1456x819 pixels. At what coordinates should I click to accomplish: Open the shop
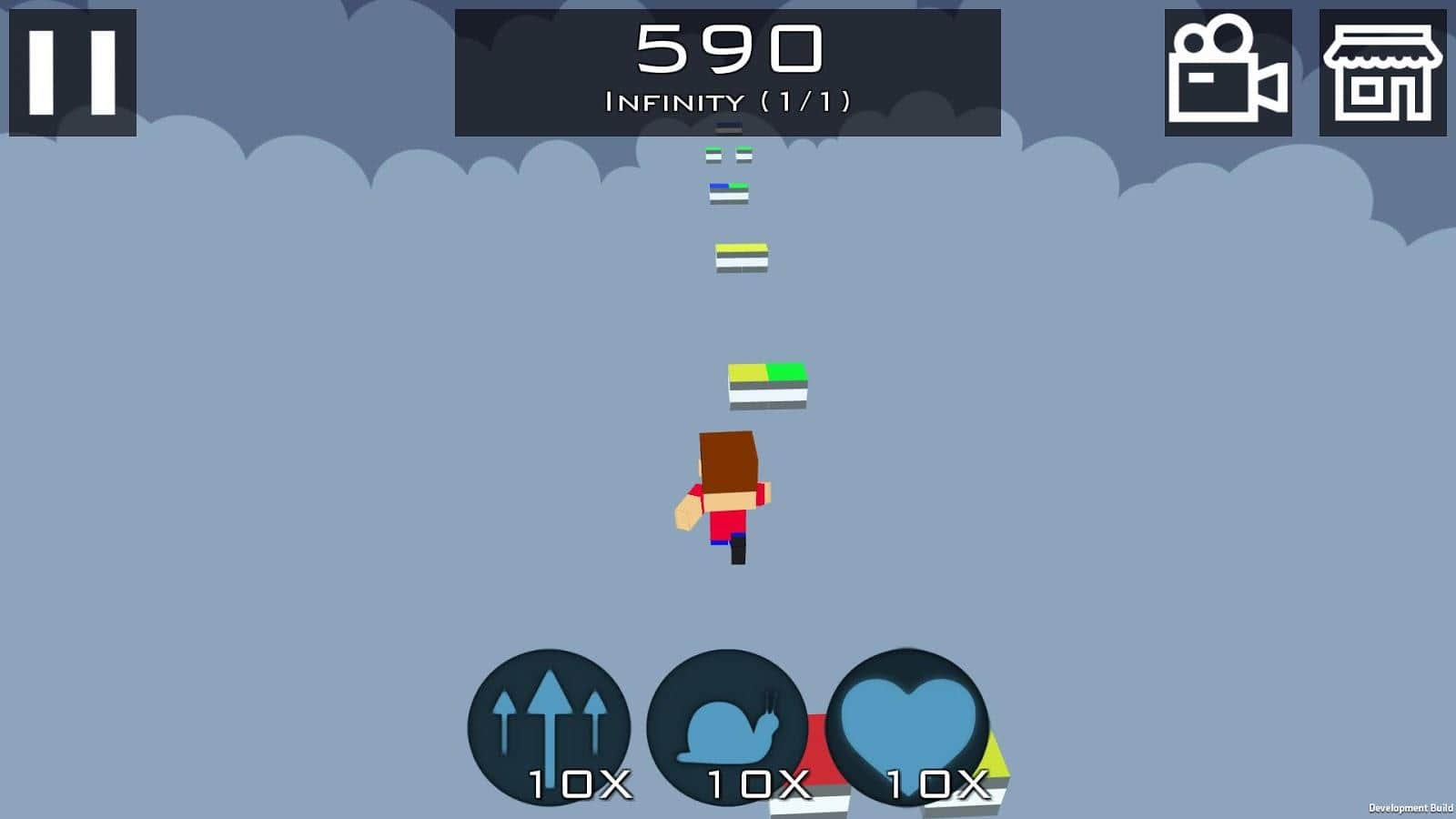1382,73
